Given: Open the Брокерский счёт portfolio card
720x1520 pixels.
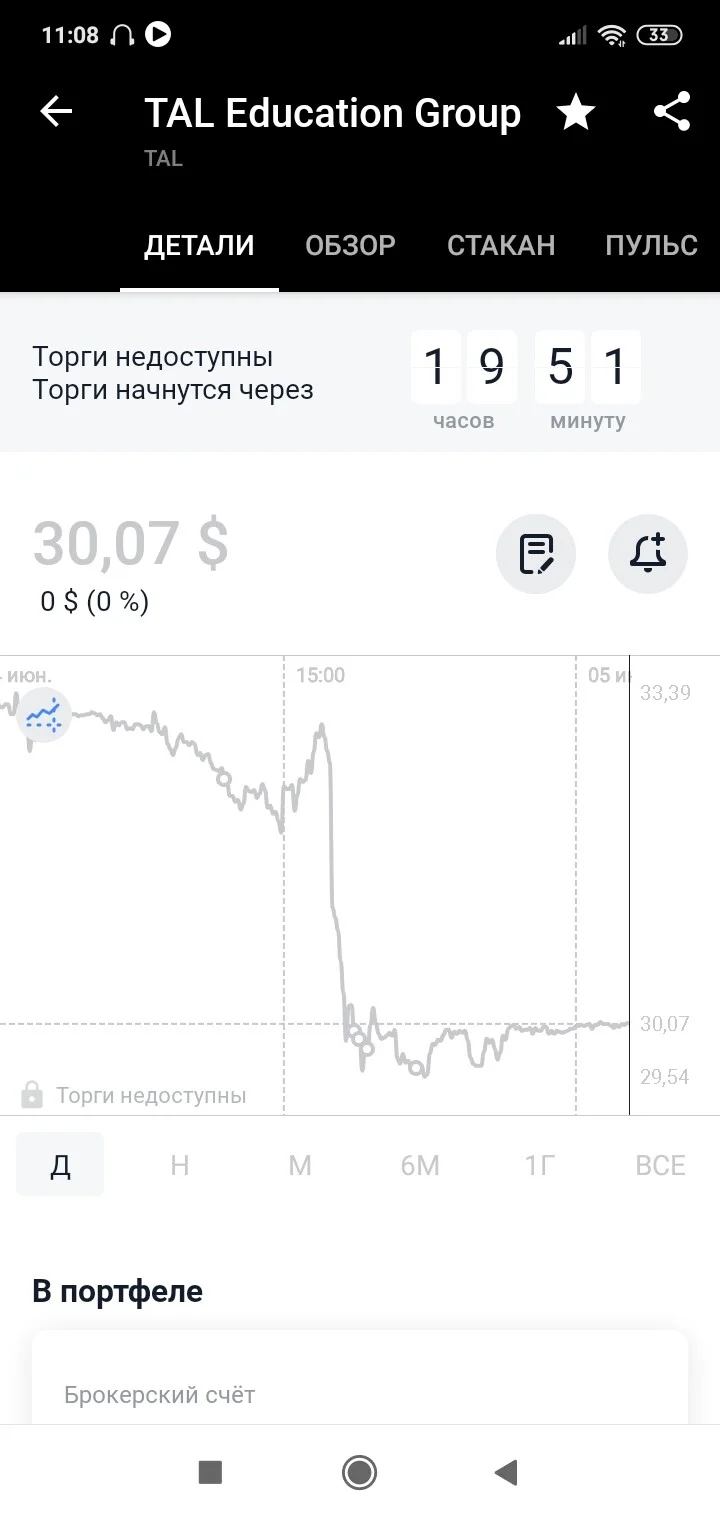Looking at the screenshot, I should (360, 1378).
